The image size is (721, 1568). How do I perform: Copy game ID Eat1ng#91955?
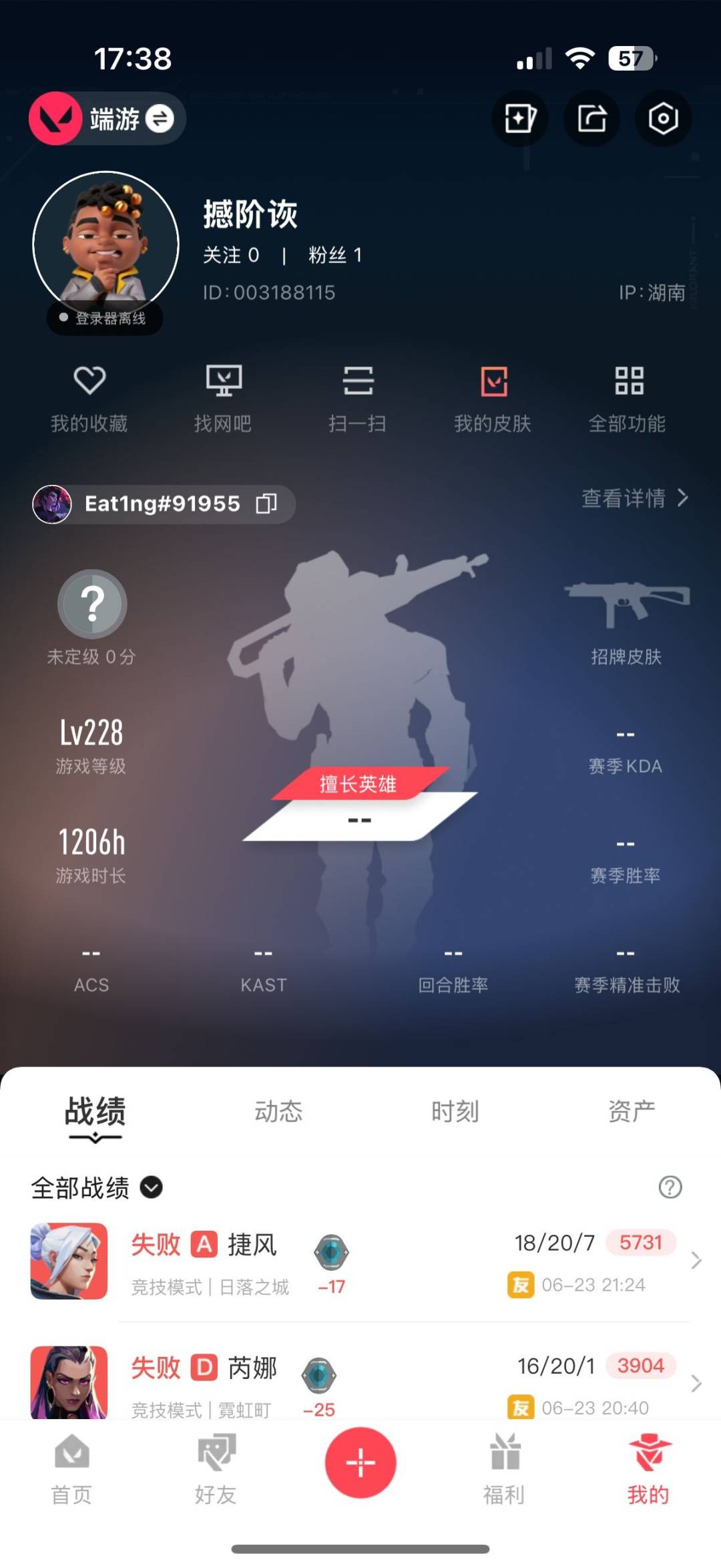[x=266, y=504]
